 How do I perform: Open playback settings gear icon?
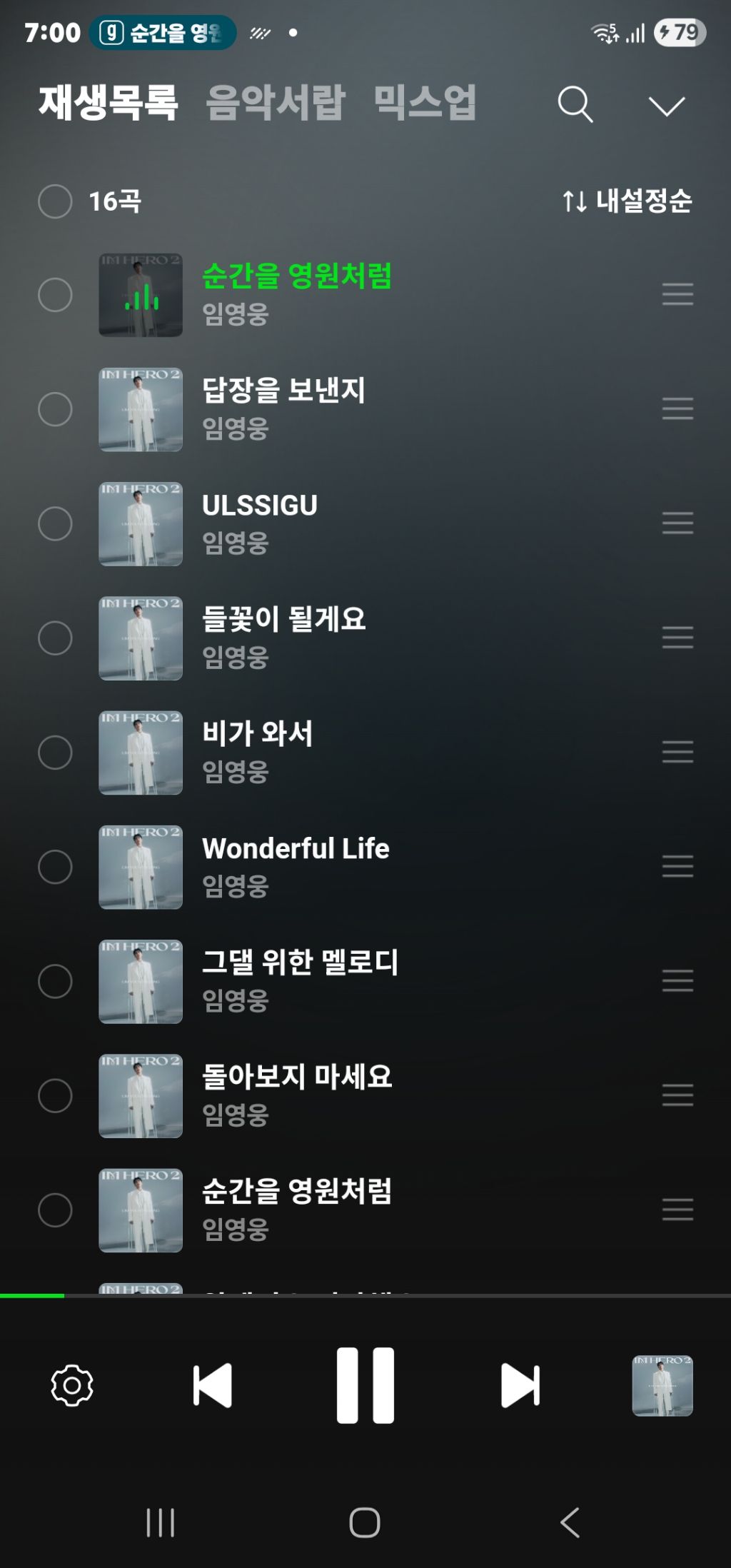tap(72, 1385)
